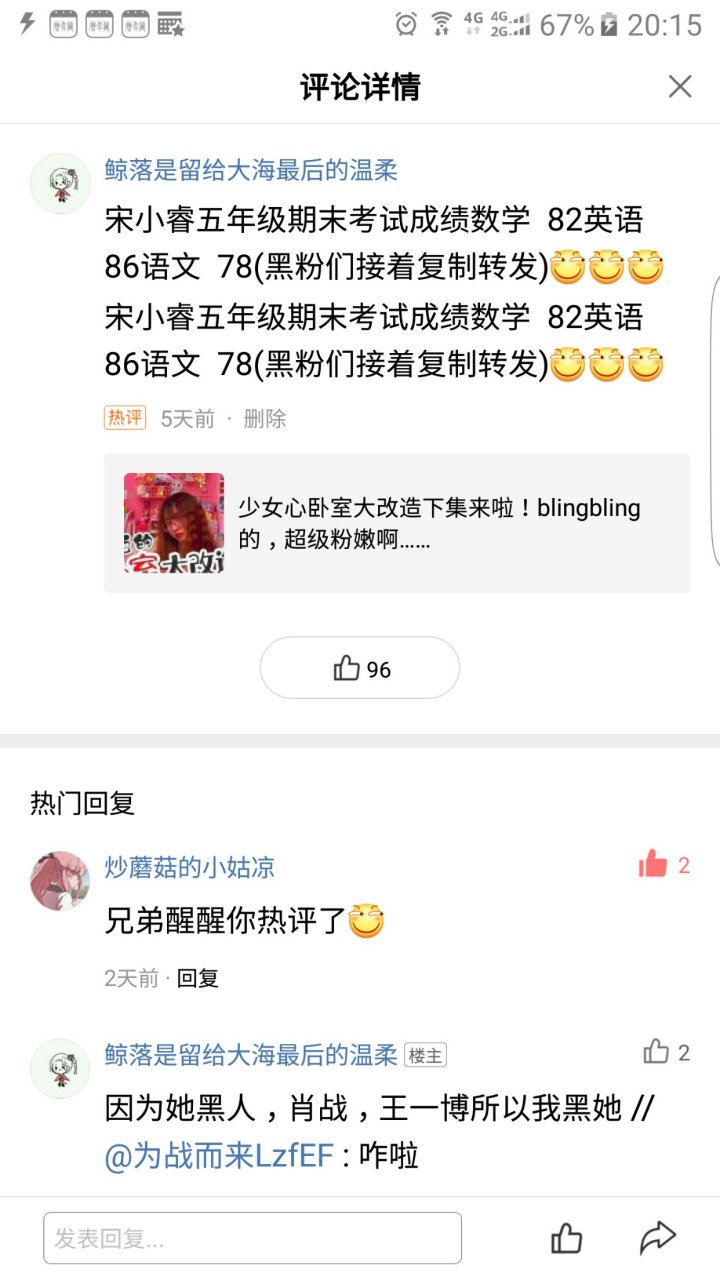
Task: Close the 评论详情 comment detail page
Action: pyautogui.click(x=679, y=87)
